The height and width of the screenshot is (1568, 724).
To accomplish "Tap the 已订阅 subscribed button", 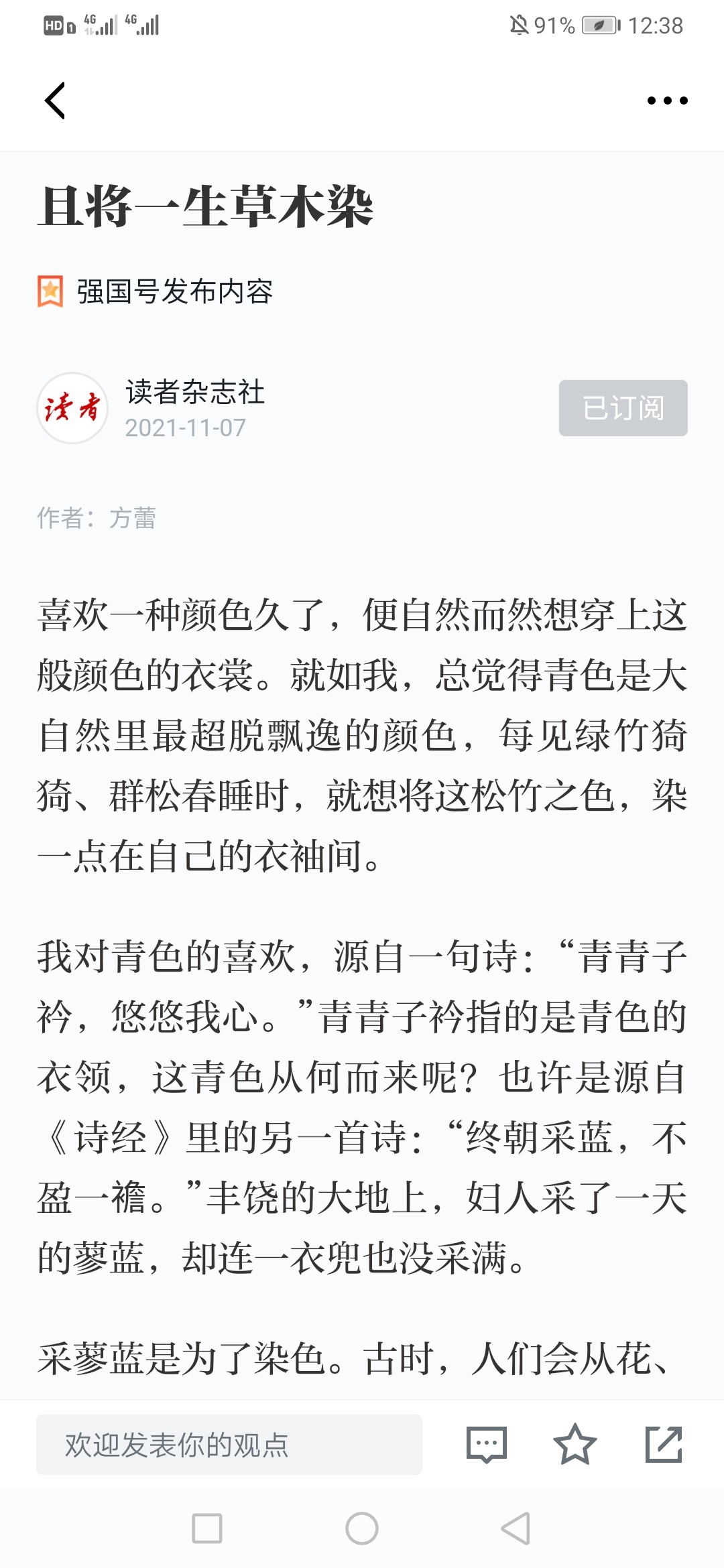I will pyautogui.click(x=623, y=408).
